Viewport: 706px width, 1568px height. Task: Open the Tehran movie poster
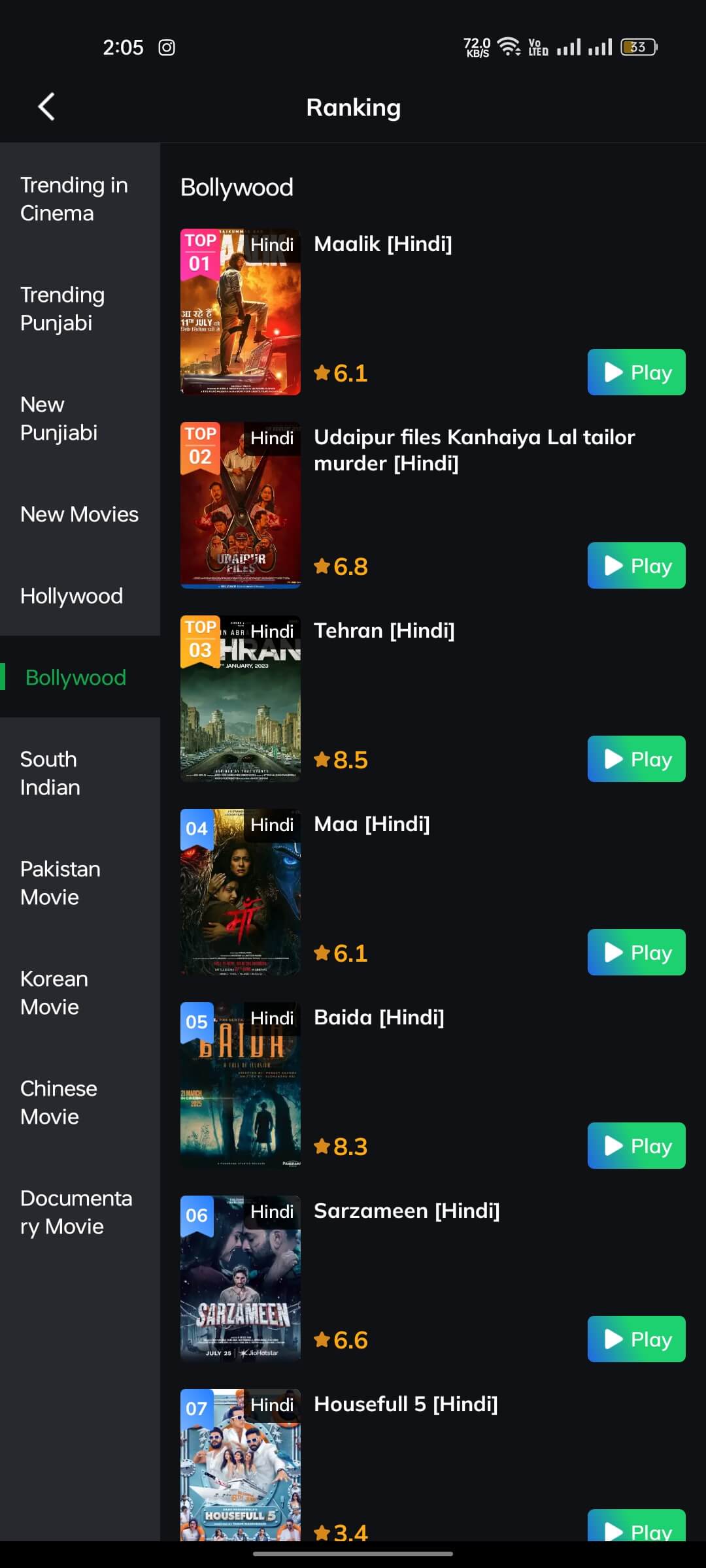pyautogui.click(x=240, y=699)
